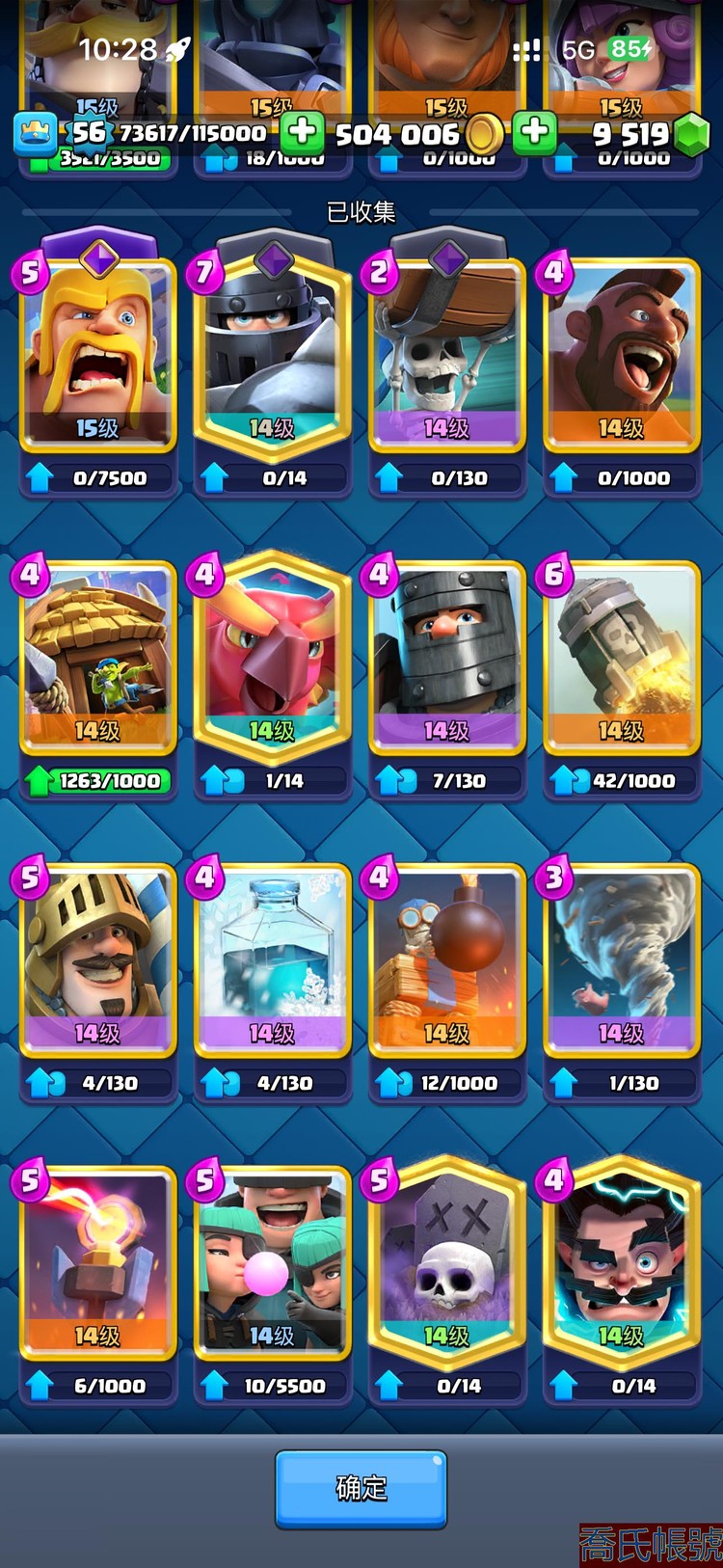The image size is (723, 1568).
Task: Tap the 确定 confirm button
Action: [x=361, y=1488]
